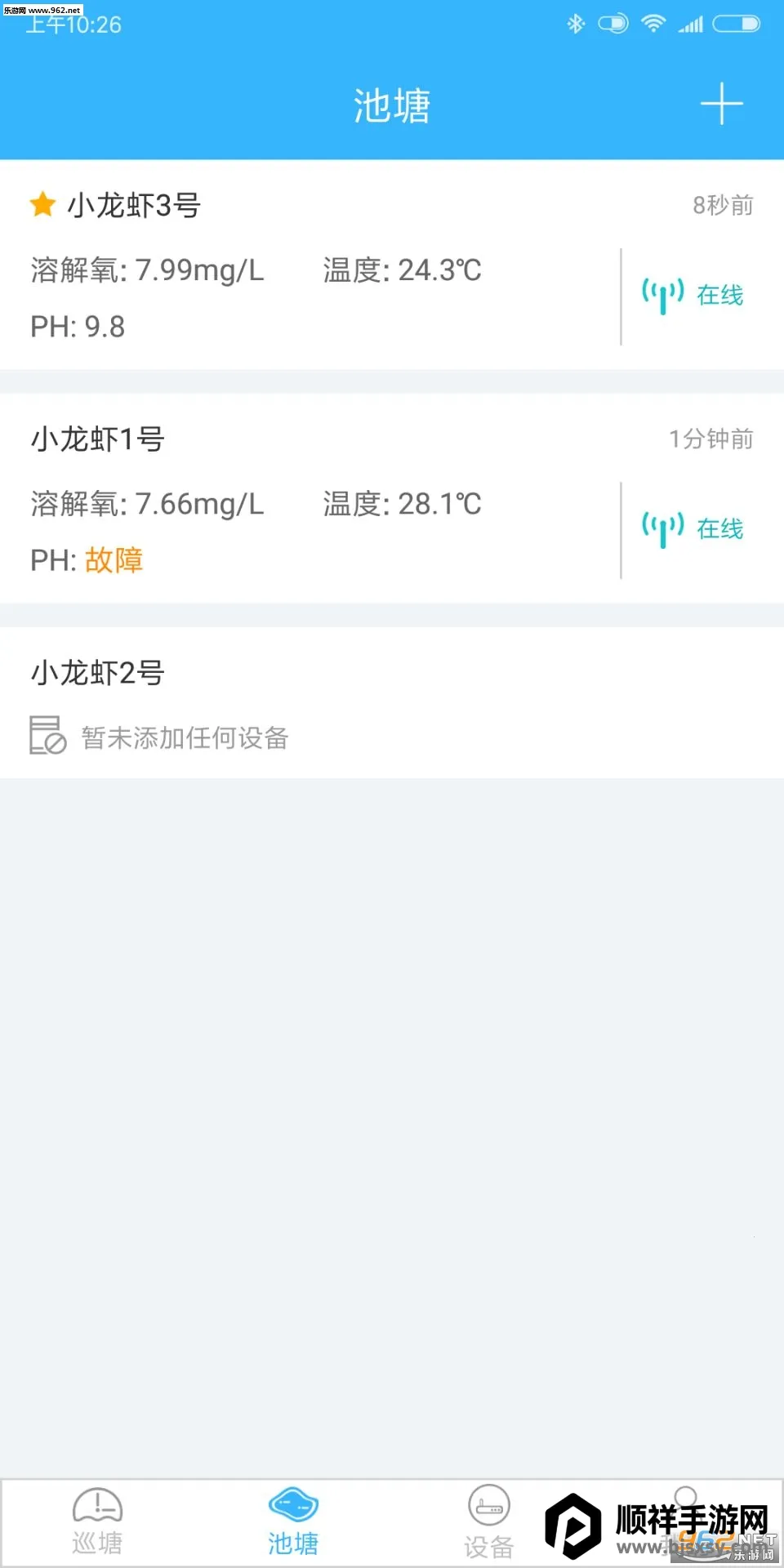This screenshot has height=1568, width=784.
Task: Go to the 设备 tab
Action: 488,1523
